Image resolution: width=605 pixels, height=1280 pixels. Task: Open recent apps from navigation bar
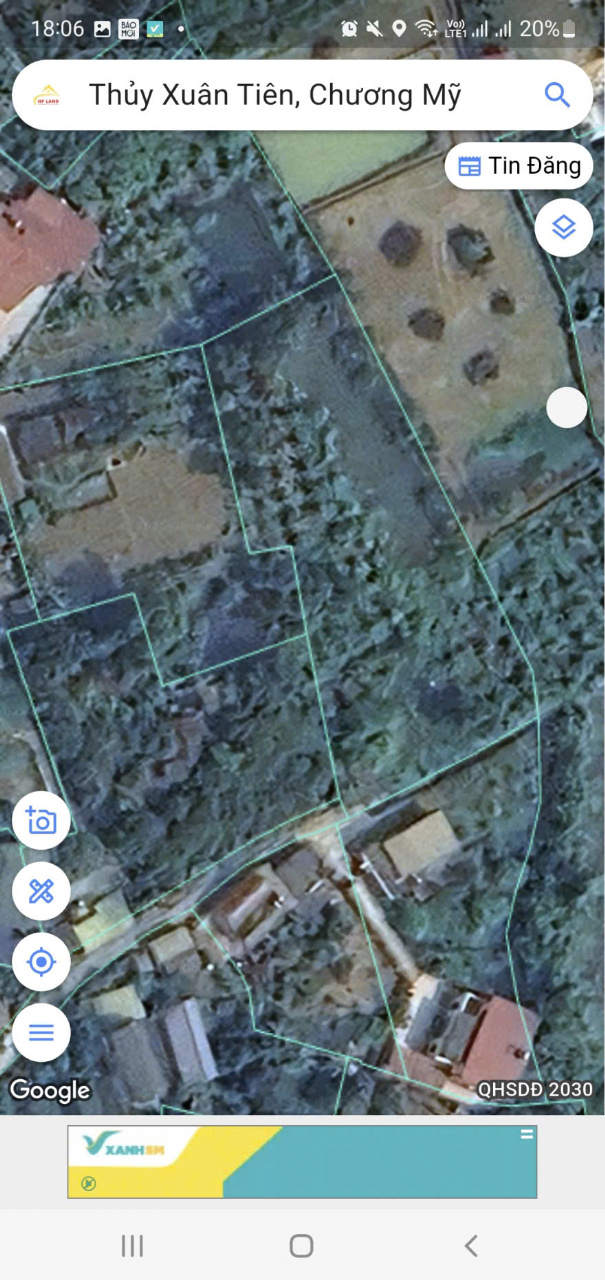tap(132, 1245)
